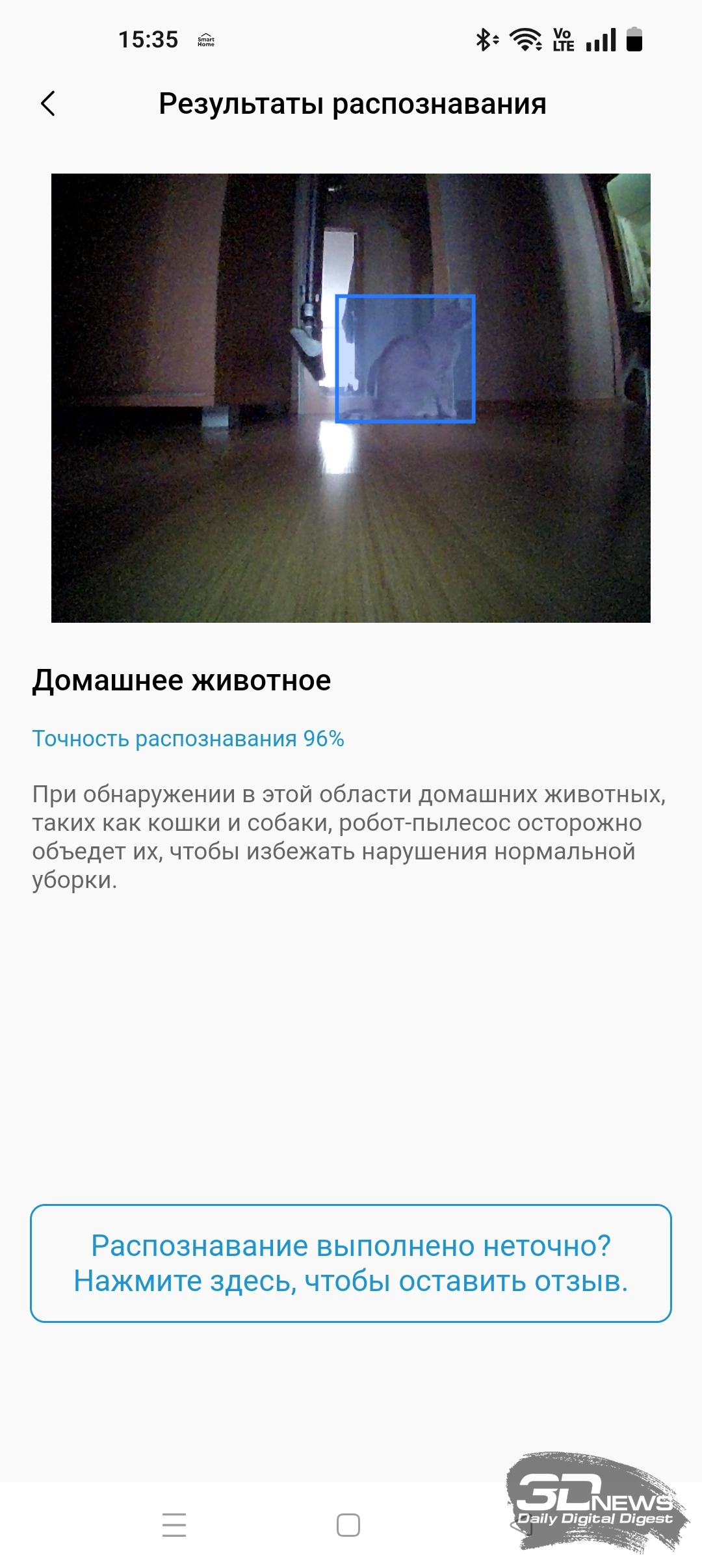
Task: Open the recognized pet photo
Action: point(351,398)
